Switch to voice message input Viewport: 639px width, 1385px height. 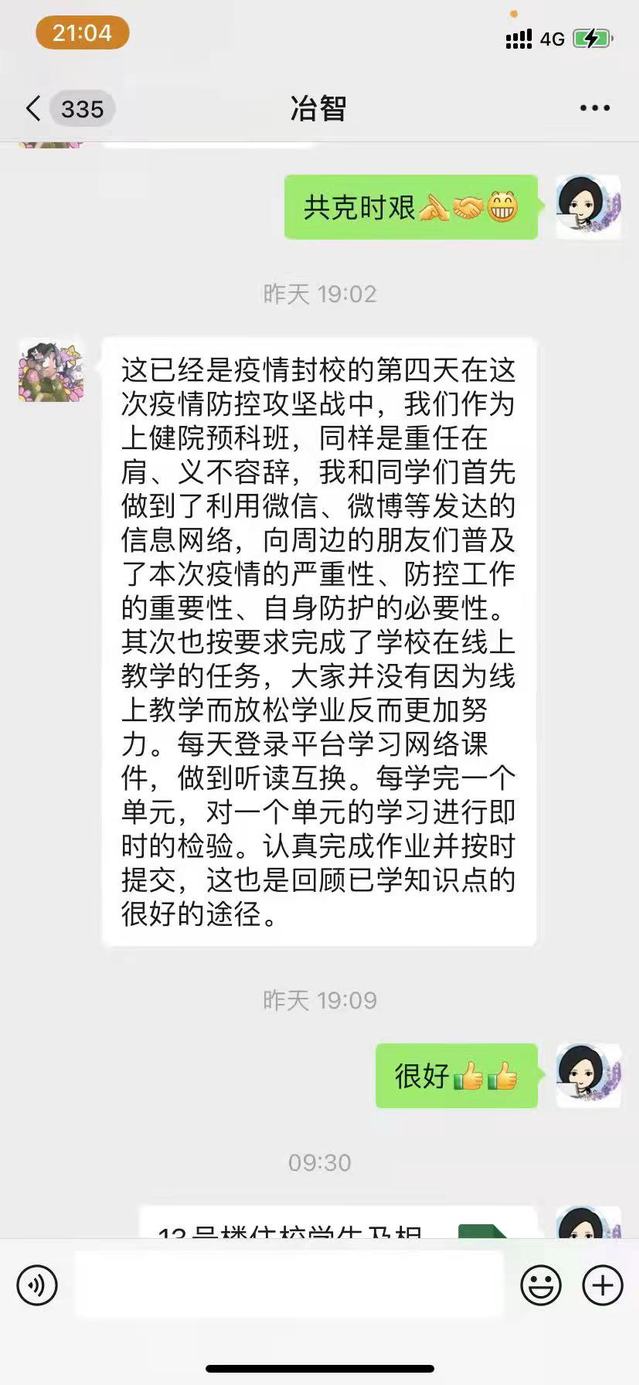coord(37,1285)
